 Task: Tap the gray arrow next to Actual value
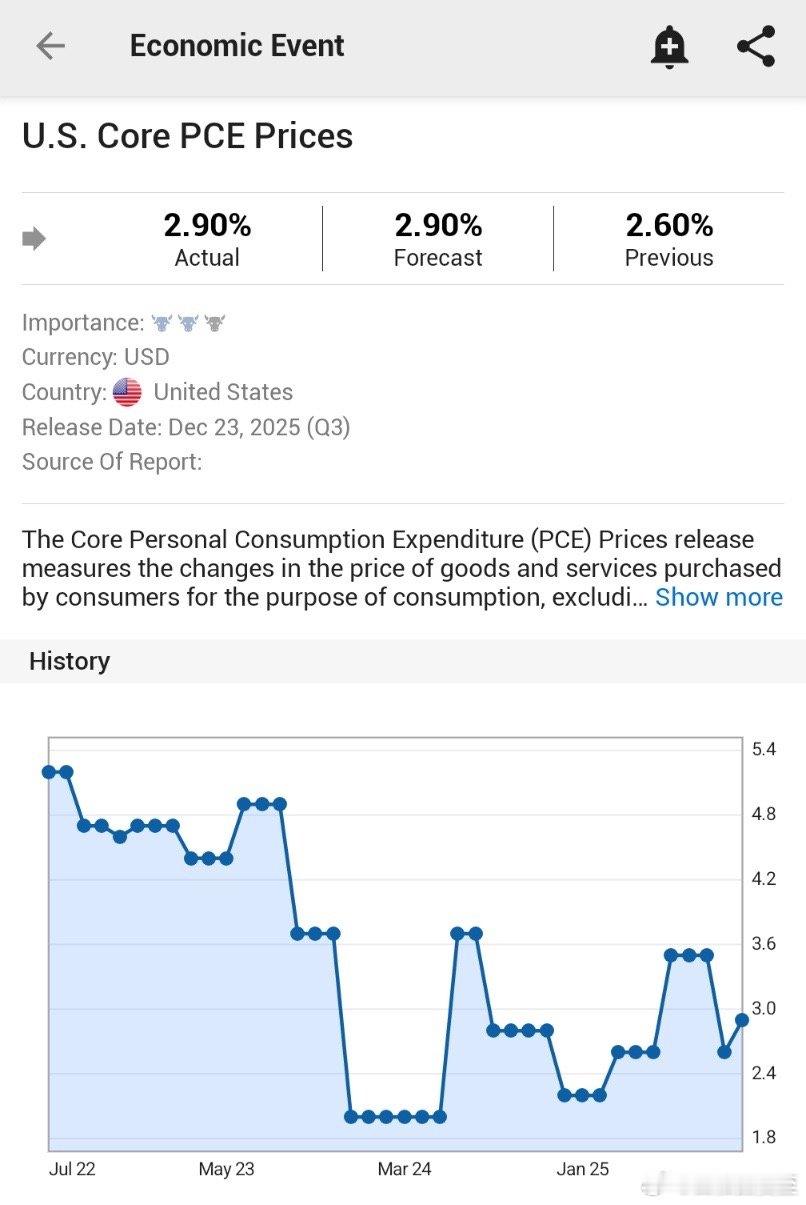tap(34, 237)
